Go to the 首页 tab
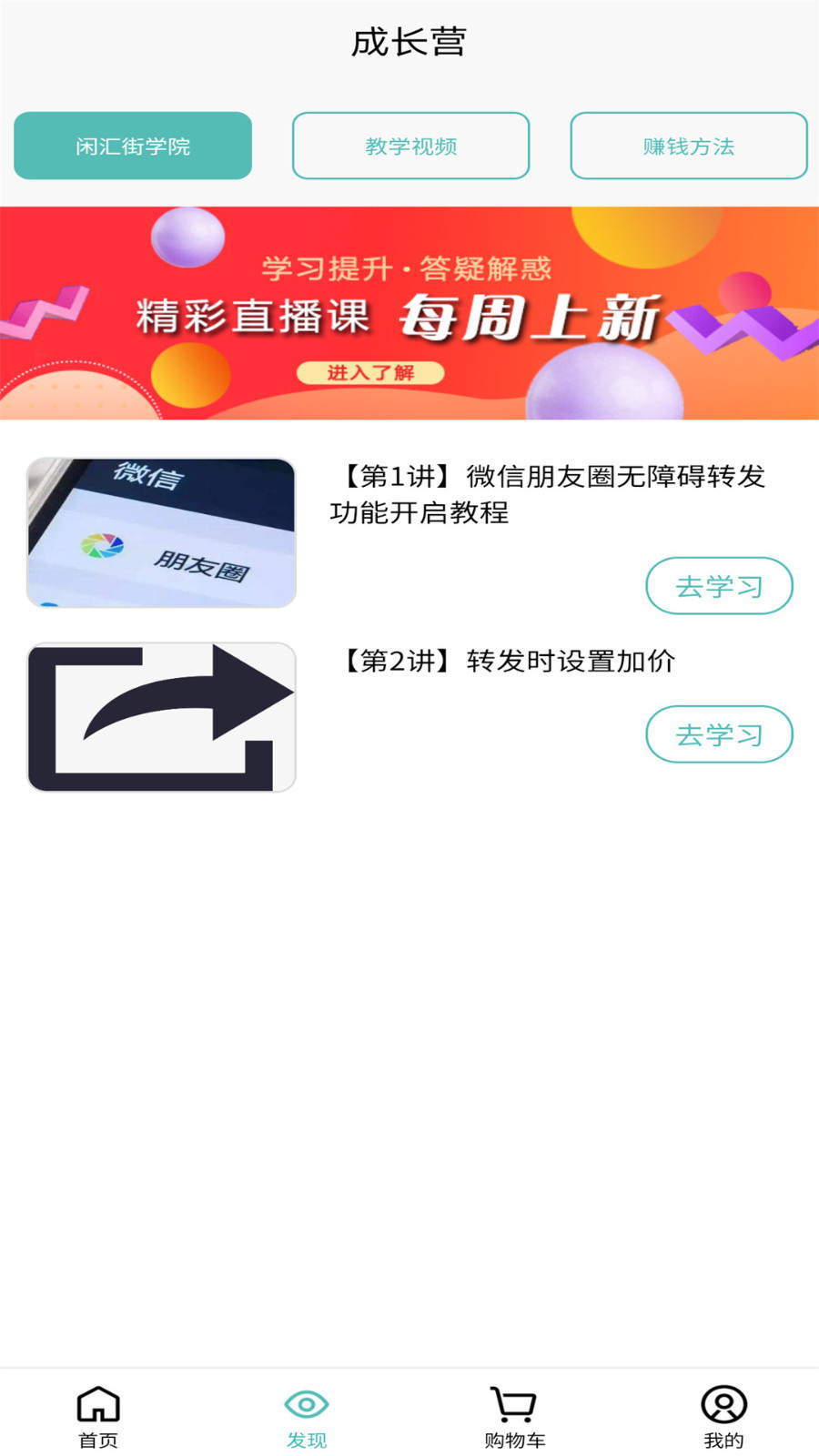This screenshot has height=1456, width=819. [98, 1416]
